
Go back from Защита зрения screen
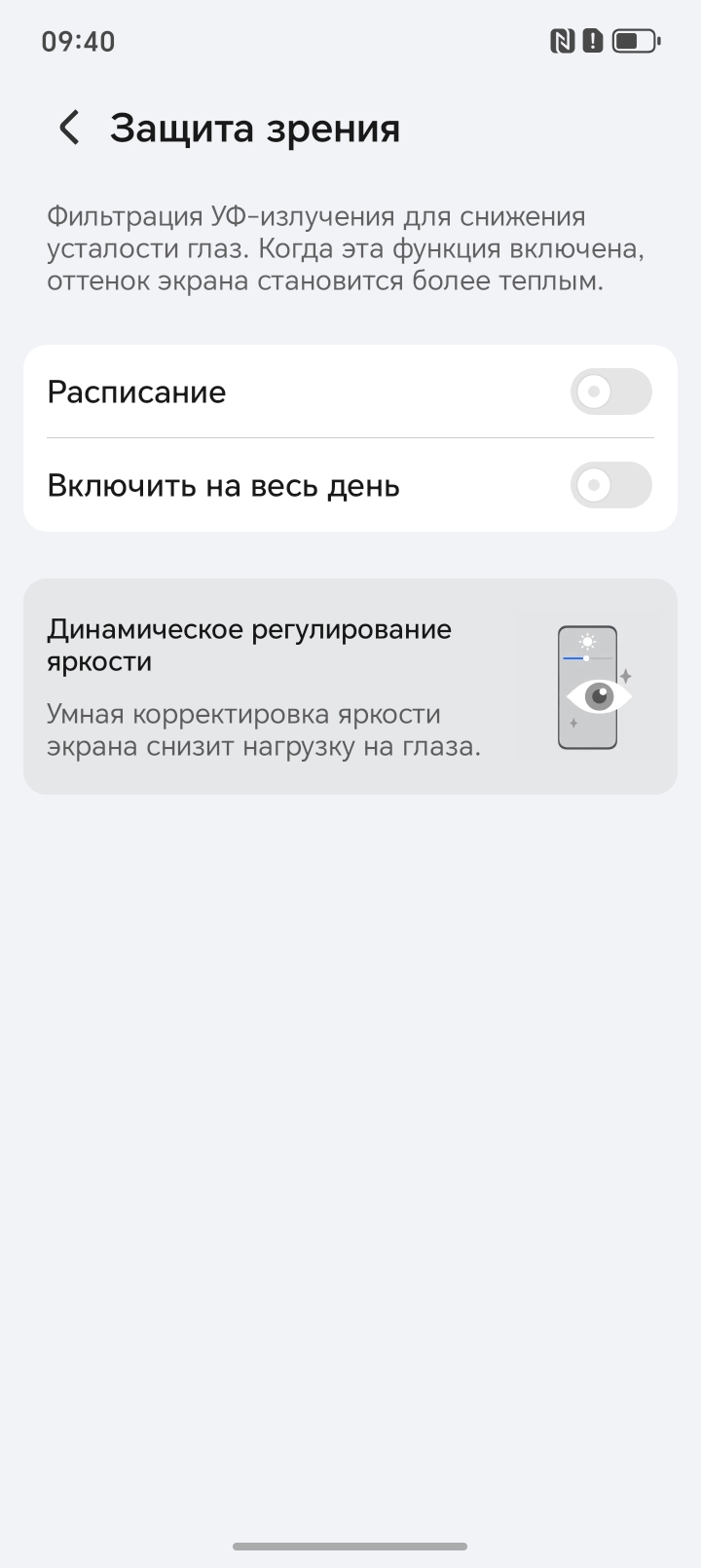[69, 128]
